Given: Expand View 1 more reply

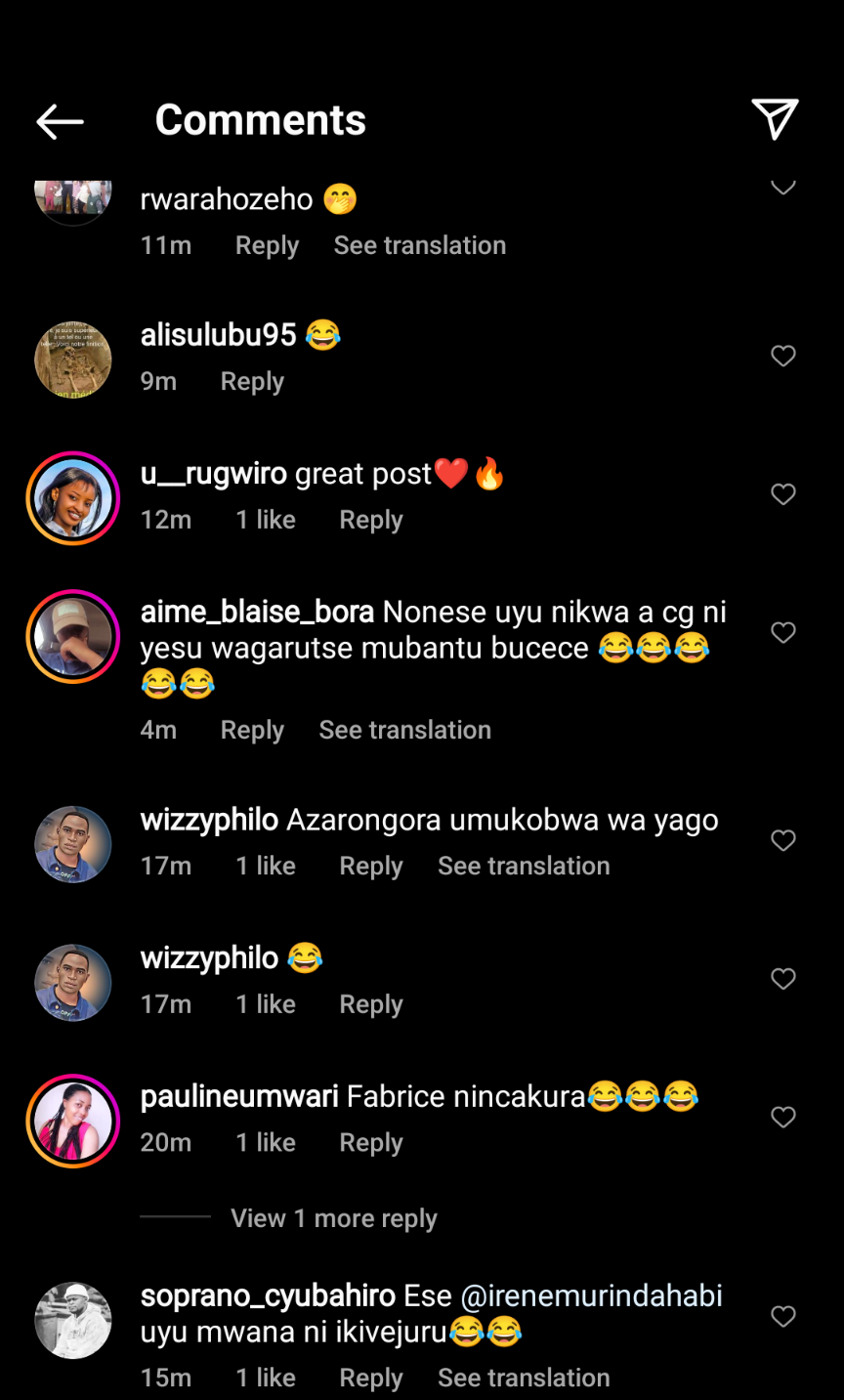Looking at the screenshot, I should (x=333, y=1218).
